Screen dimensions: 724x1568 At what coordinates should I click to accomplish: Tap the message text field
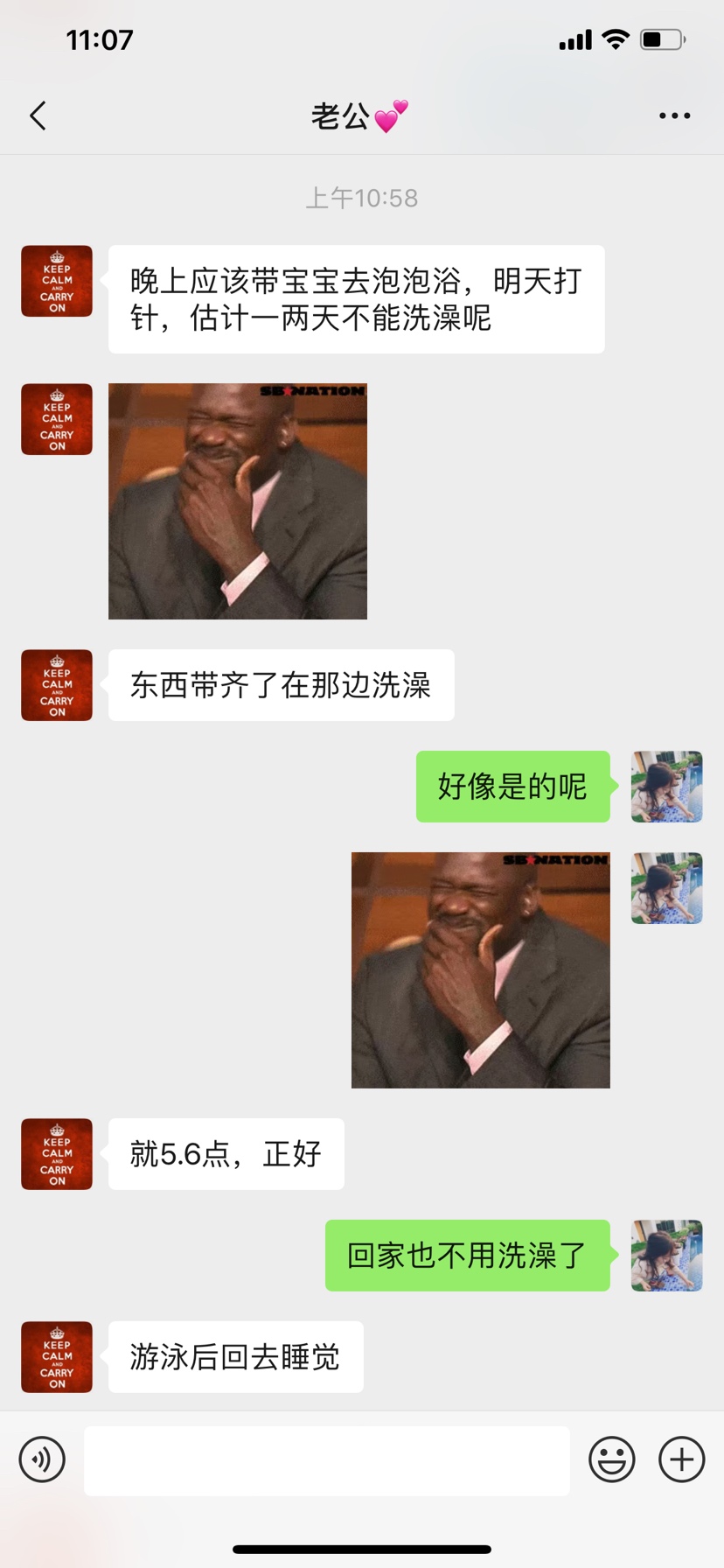[x=326, y=1460]
